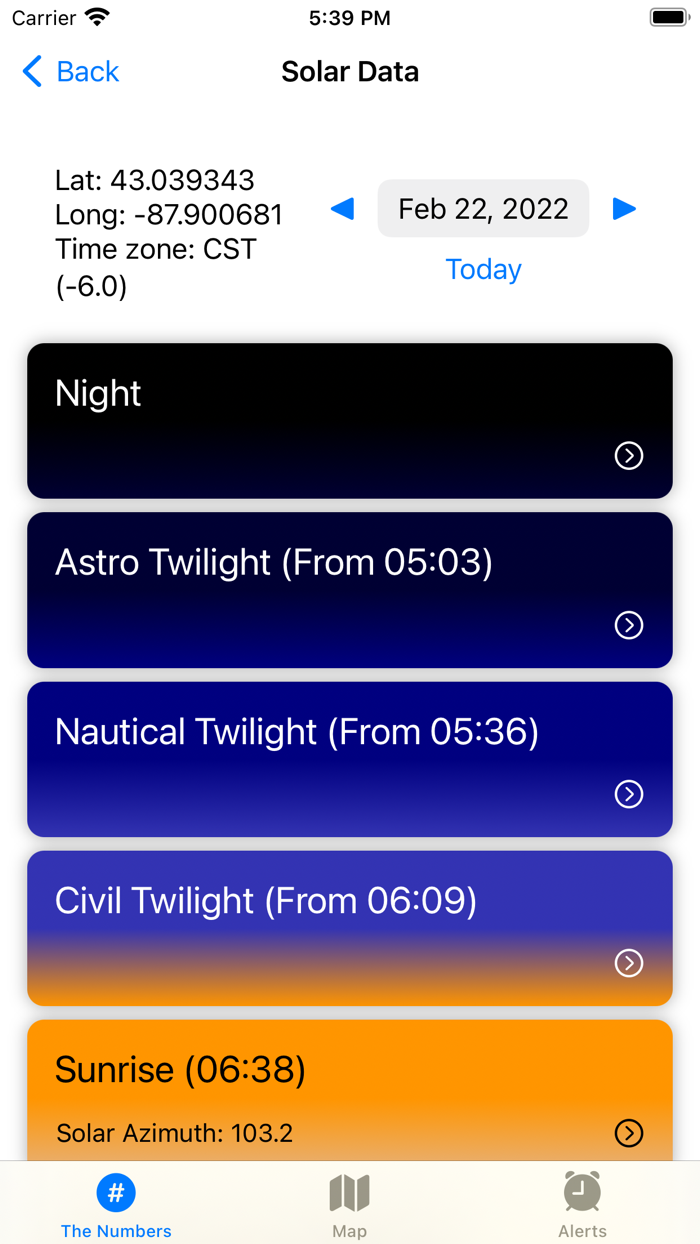Switch to the Map tab
This screenshot has height=1244, width=700.
[349, 1204]
